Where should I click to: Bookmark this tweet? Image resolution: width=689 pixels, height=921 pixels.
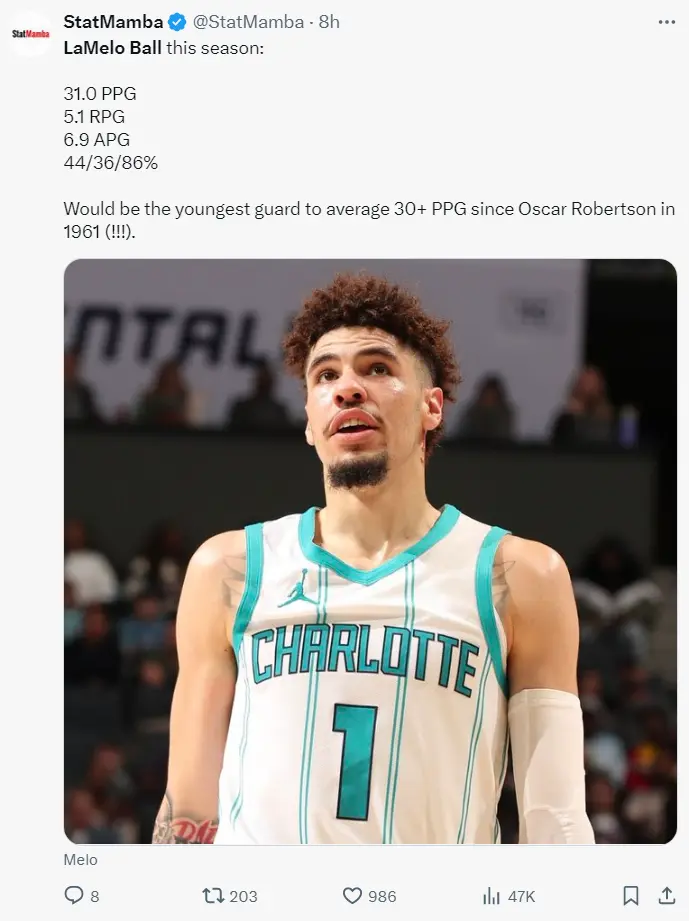click(x=631, y=896)
